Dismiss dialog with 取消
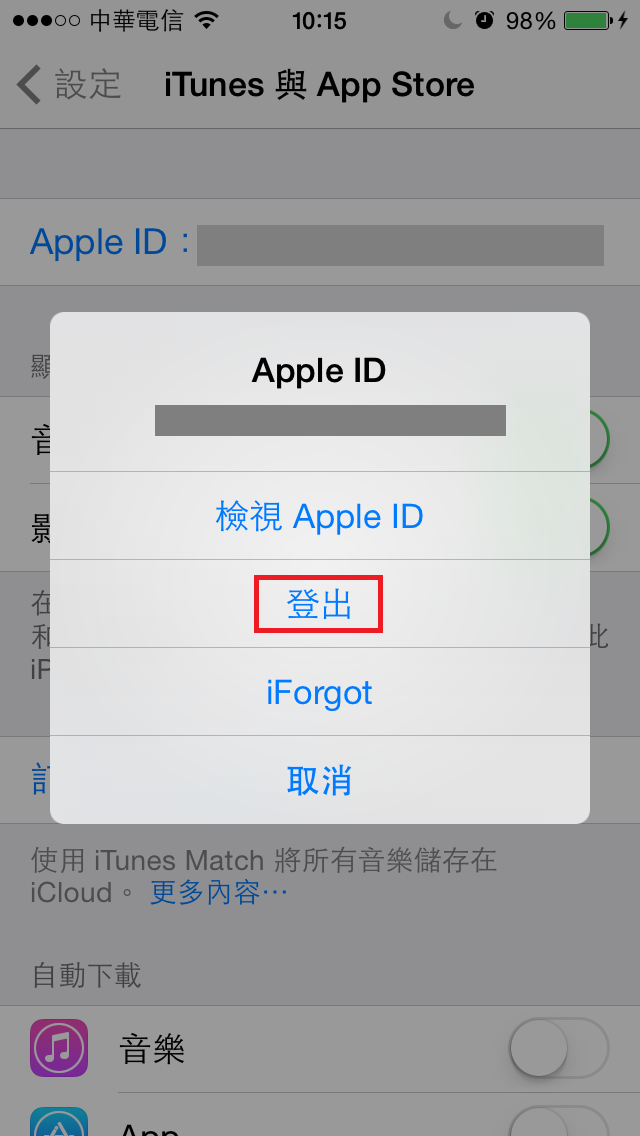Image resolution: width=640 pixels, height=1136 pixels. point(319,780)
